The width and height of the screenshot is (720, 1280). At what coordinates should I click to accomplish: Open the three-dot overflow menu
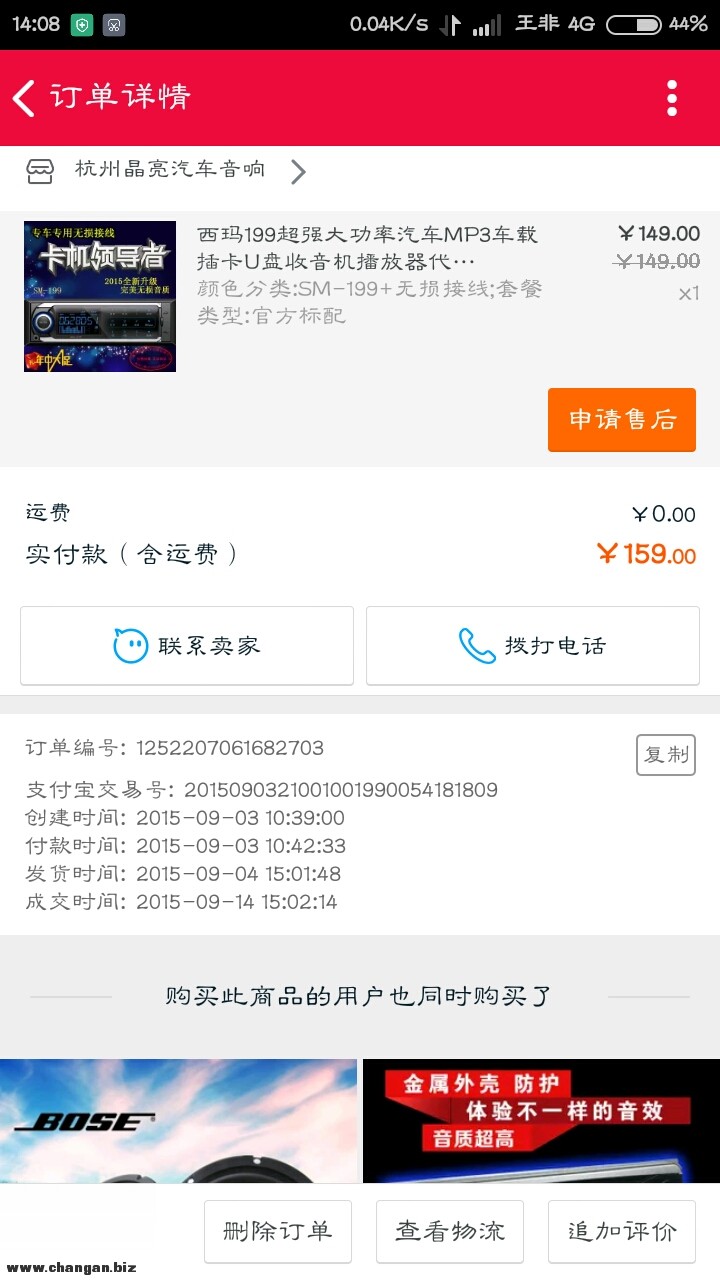(x=671, y=98)
